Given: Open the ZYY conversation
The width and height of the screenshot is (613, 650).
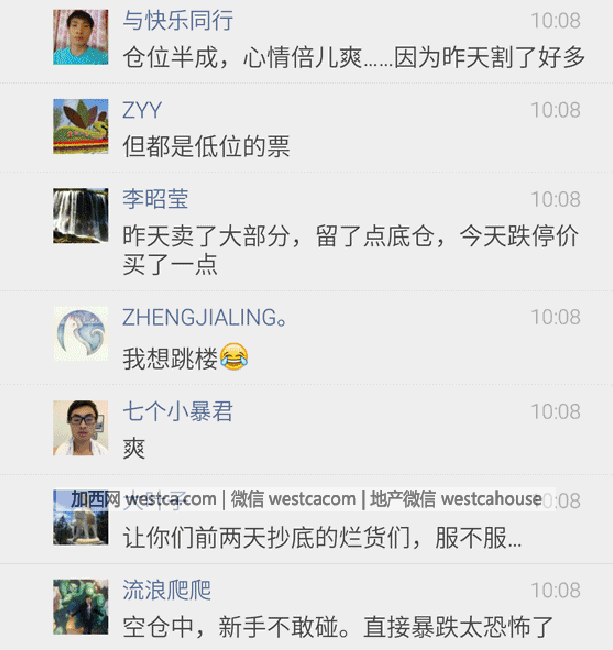Looking at the screenshot, I should (320, 128).
